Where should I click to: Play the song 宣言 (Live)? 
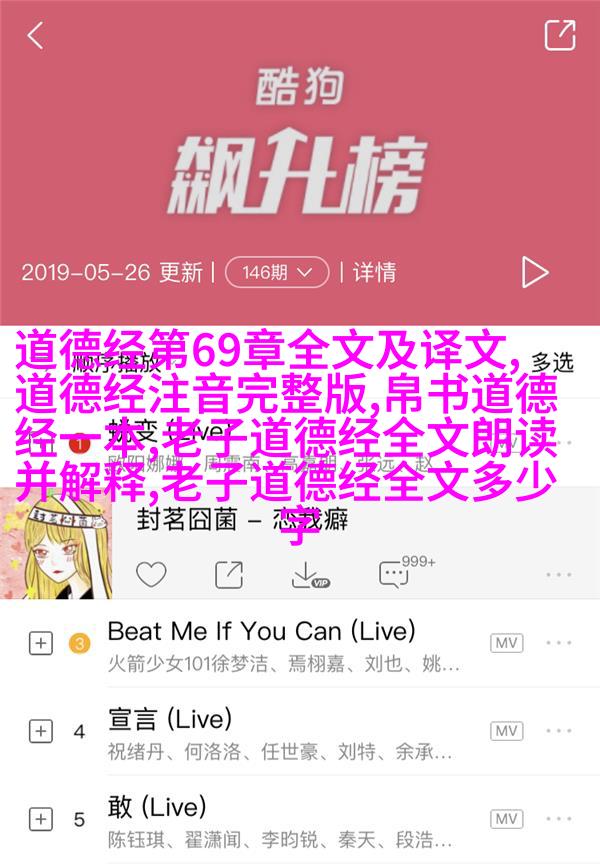tap(170, 718)
